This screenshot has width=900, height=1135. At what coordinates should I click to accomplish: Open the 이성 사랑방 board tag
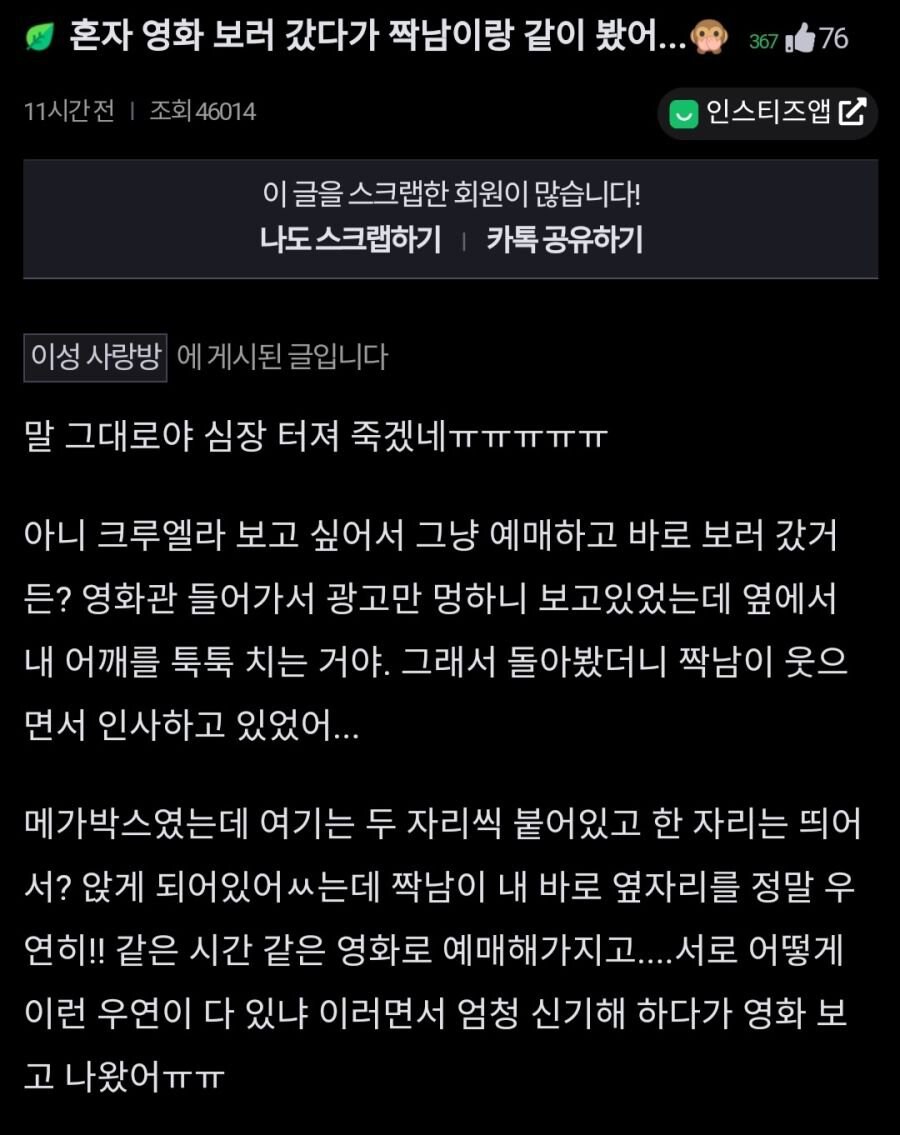click(x=96, y=355)
